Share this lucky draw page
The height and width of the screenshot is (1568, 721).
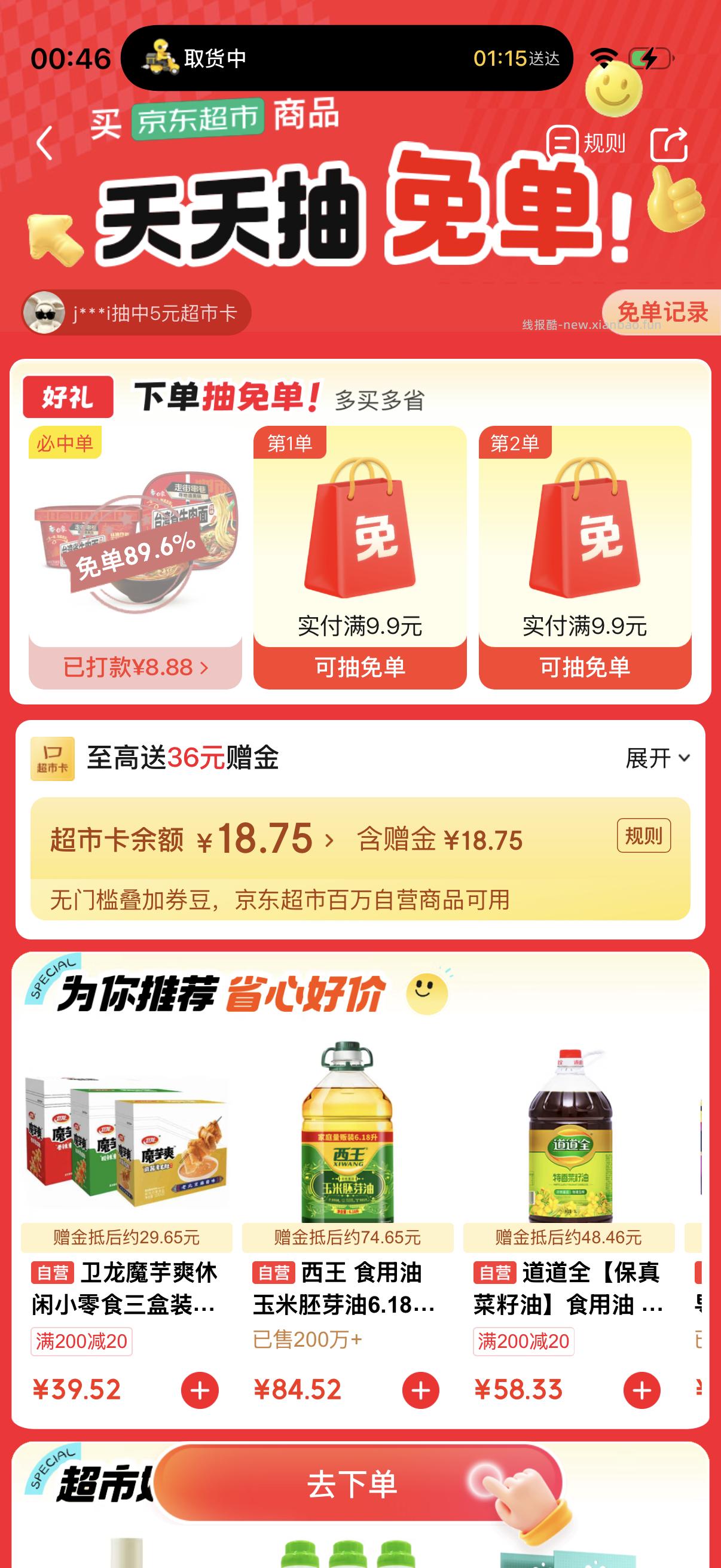(x=668, y=144)
